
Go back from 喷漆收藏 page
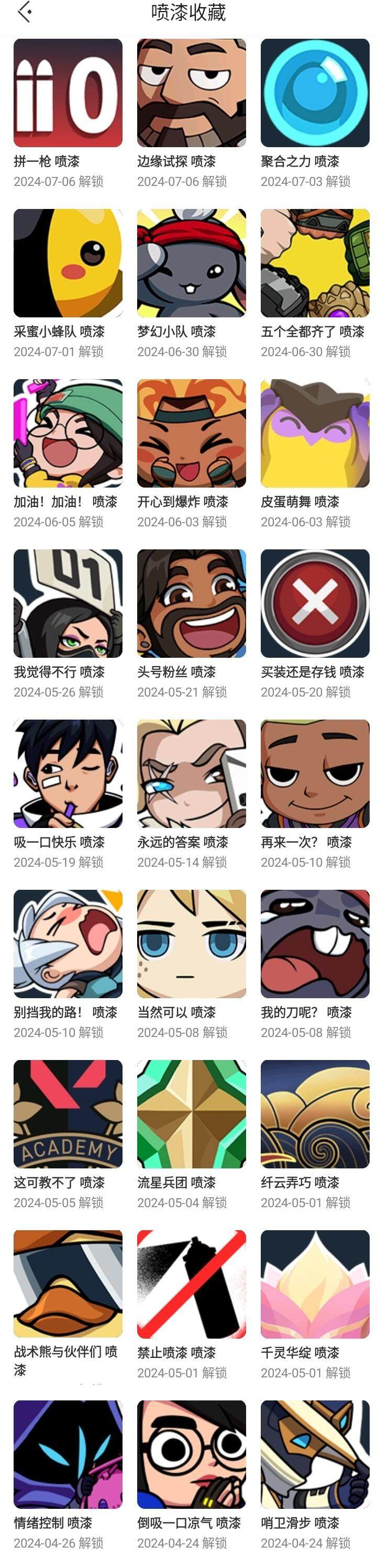(x=25, y=12)
